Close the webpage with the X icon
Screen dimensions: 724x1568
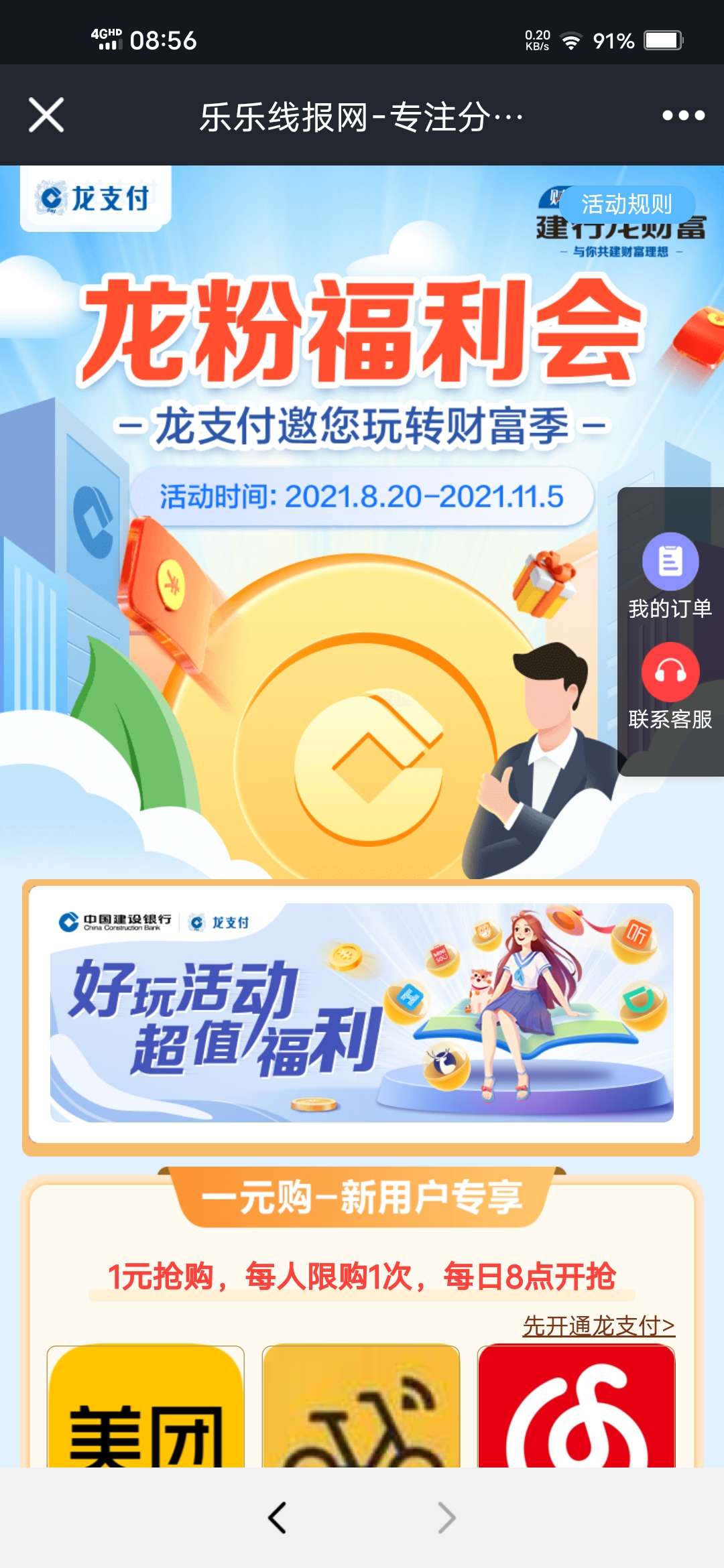[46, 115]
